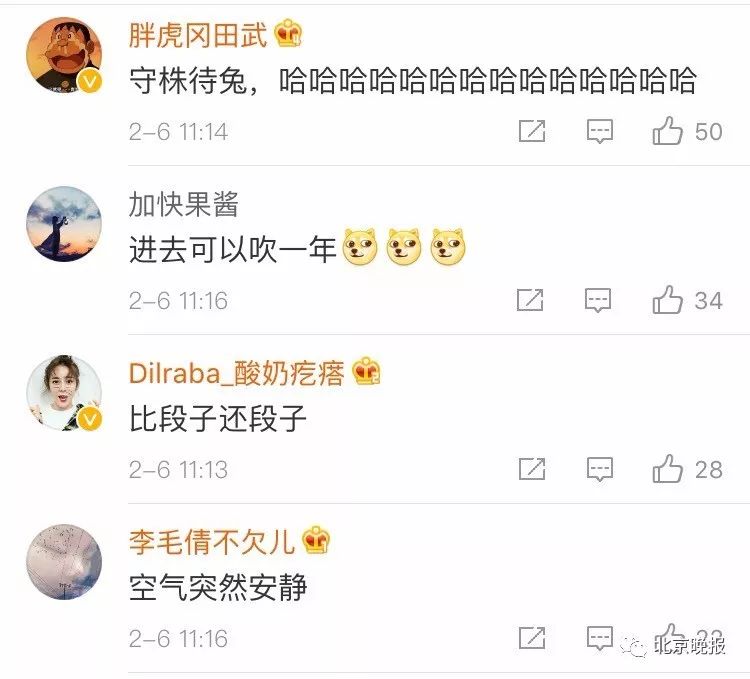Open the username link Dilraba_酸奶疙瘩

click(236, 373)
